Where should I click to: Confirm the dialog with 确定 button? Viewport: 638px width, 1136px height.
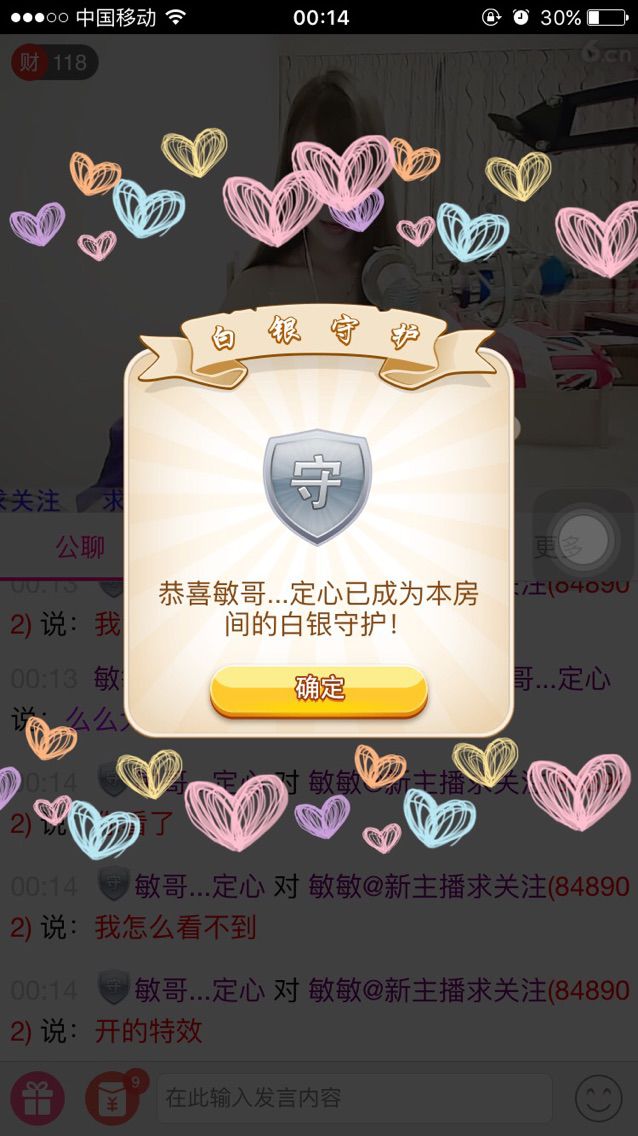coord(319,690)
